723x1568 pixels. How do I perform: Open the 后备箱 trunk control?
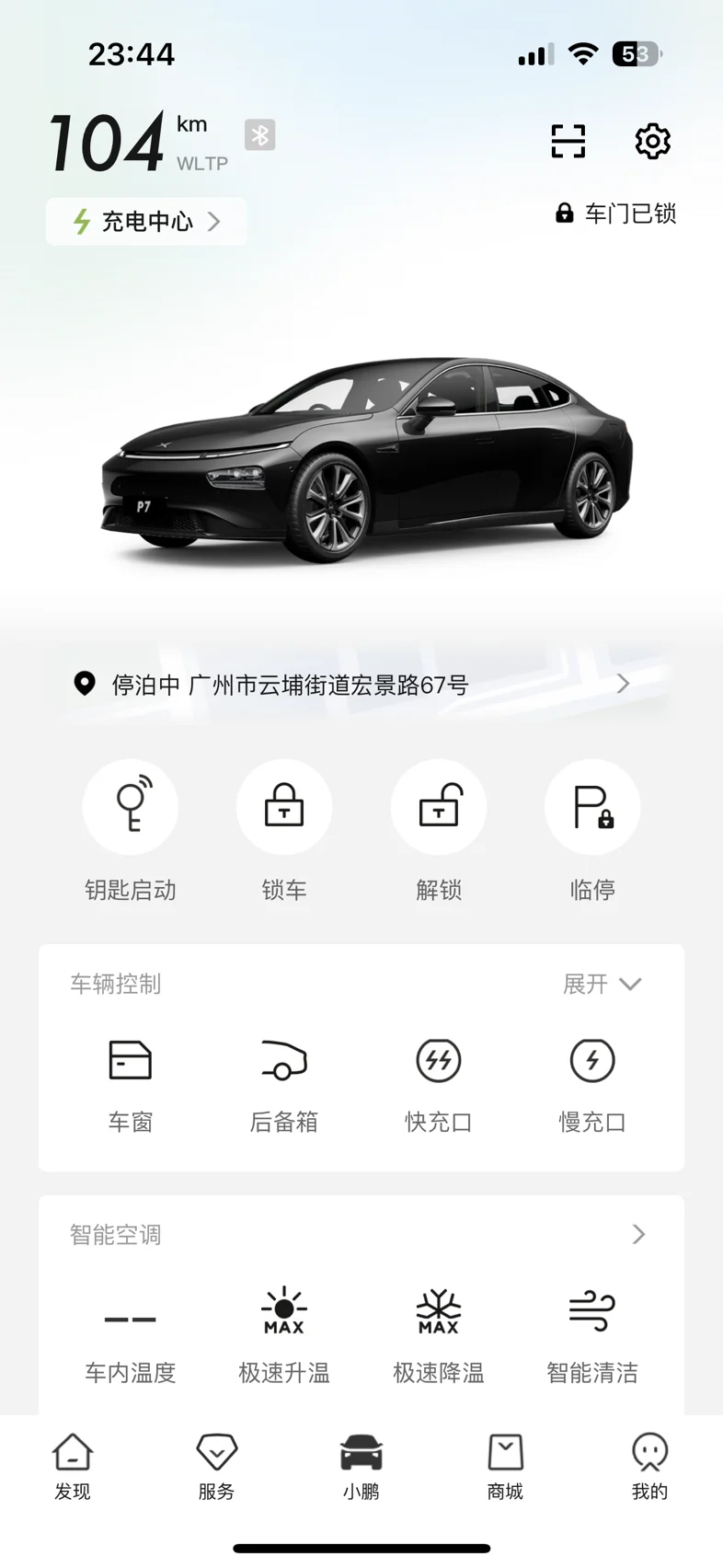[x=284, y=1086]
